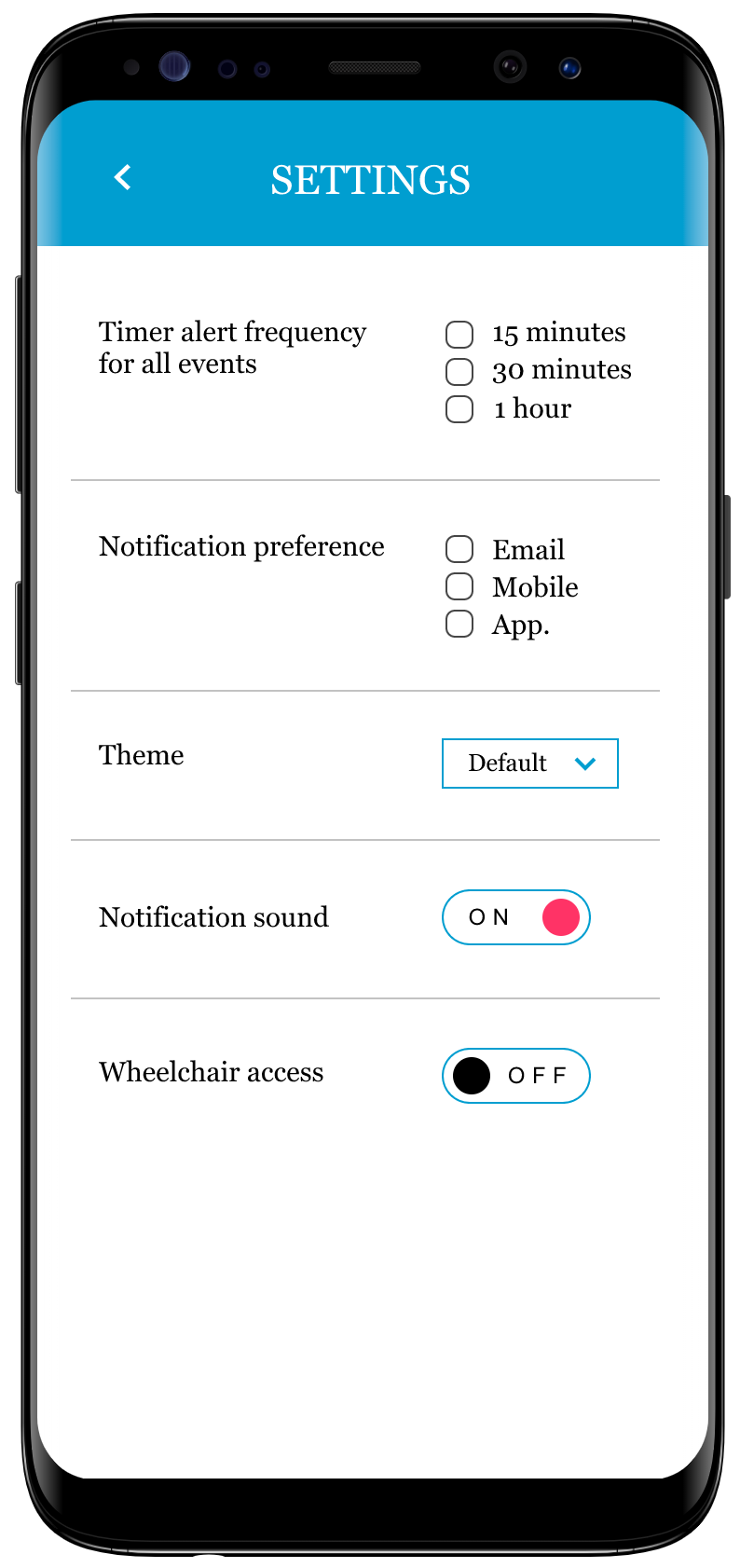Expand the Theme Default dropdown
This screenshot has height=1568, width=740.
click(x=530, y=763)
